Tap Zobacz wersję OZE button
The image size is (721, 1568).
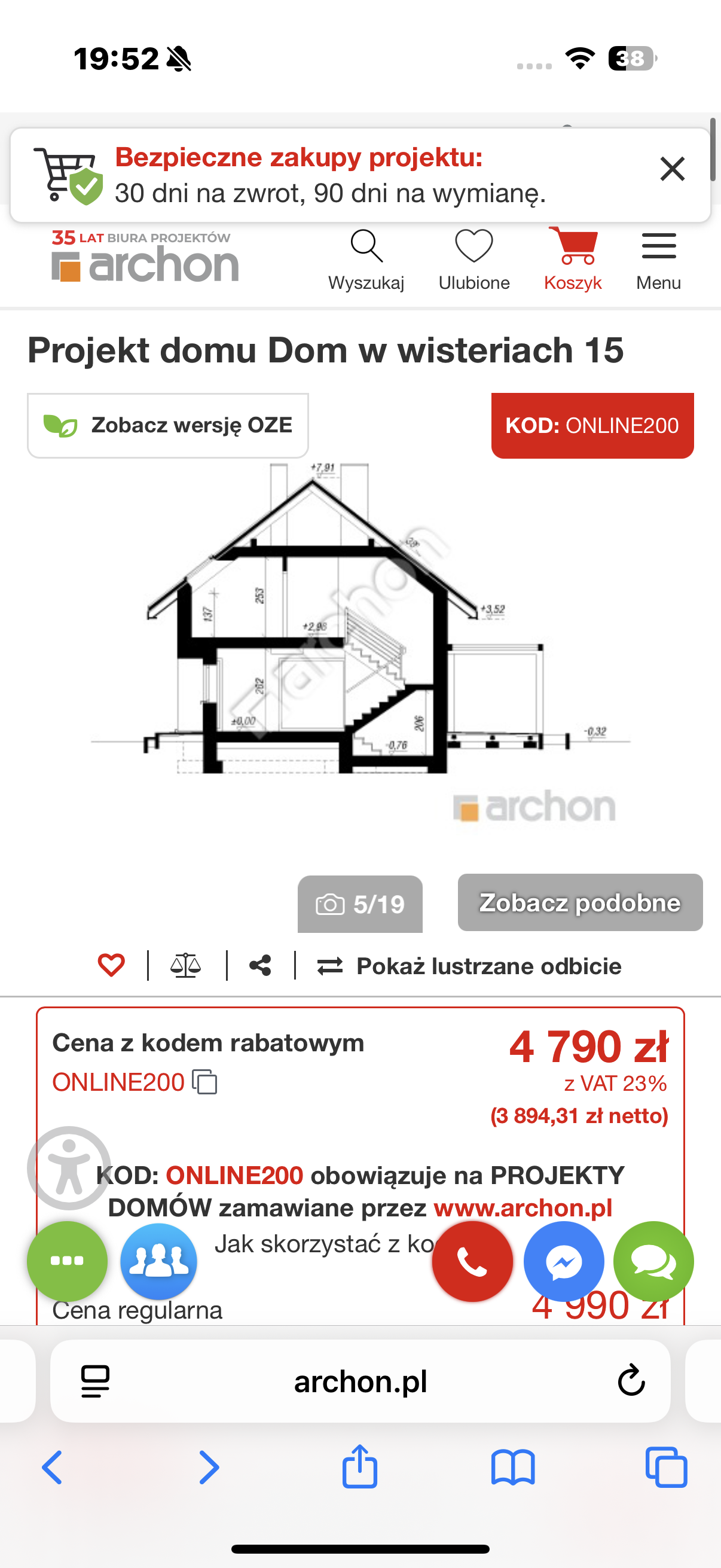(x=168, y=425)
